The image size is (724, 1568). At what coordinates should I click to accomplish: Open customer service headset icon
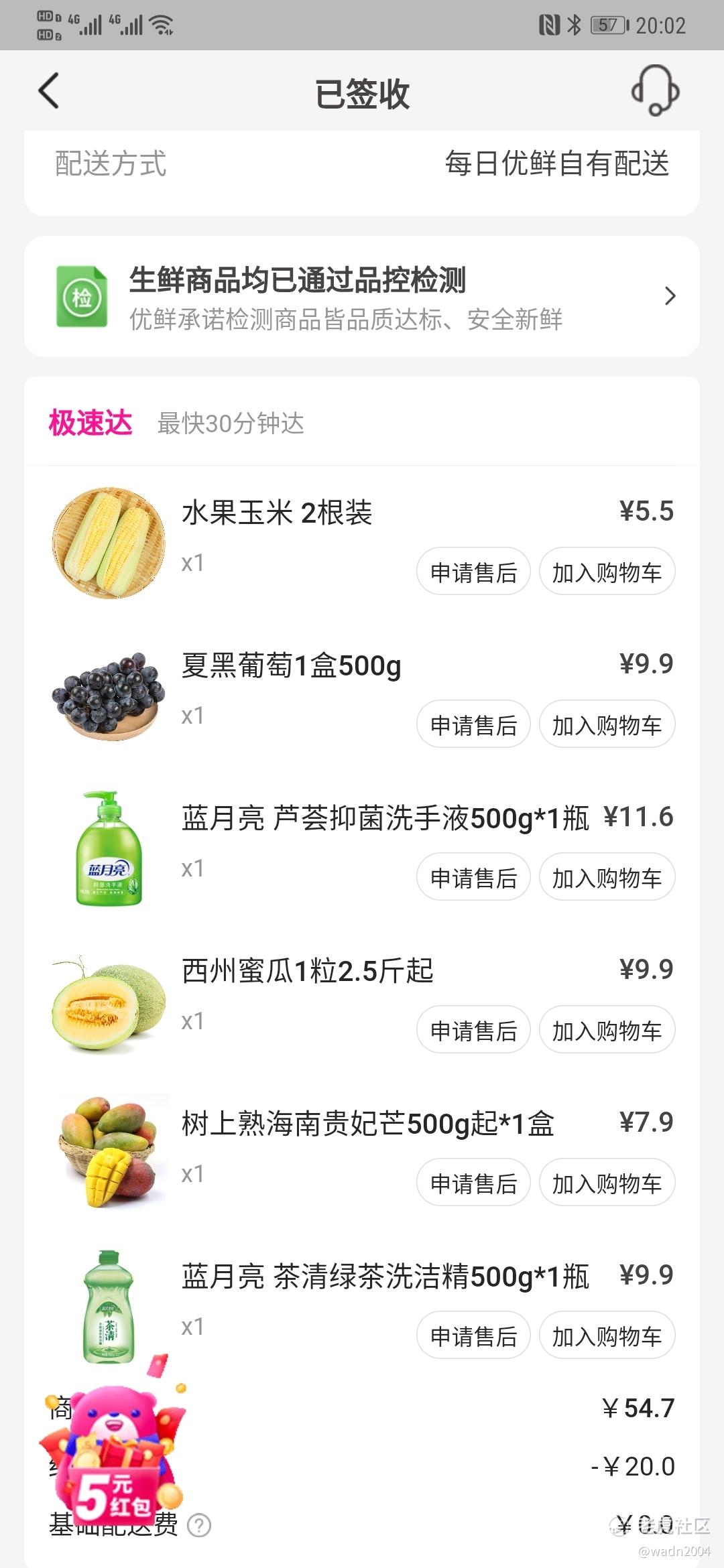pos(655,91)
